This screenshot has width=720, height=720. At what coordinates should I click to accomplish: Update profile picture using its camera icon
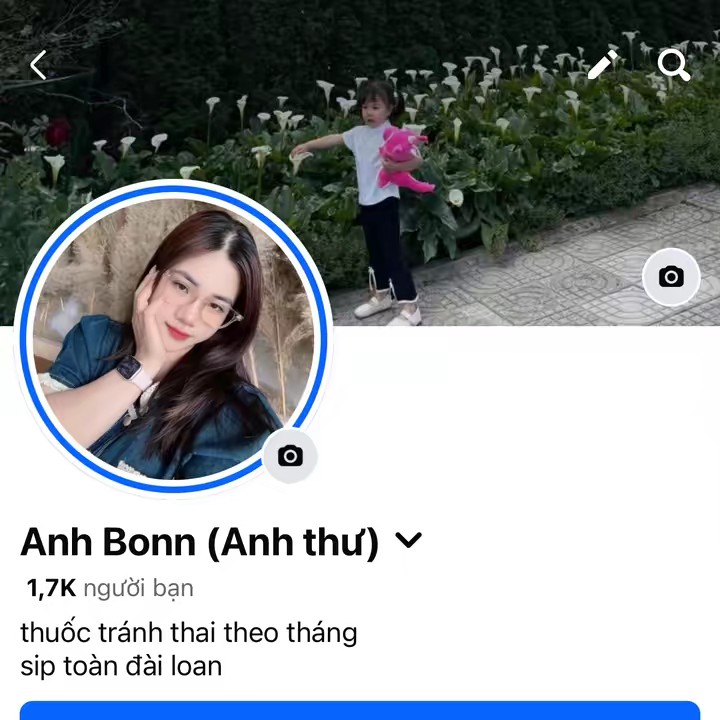[x=290, y=457]
